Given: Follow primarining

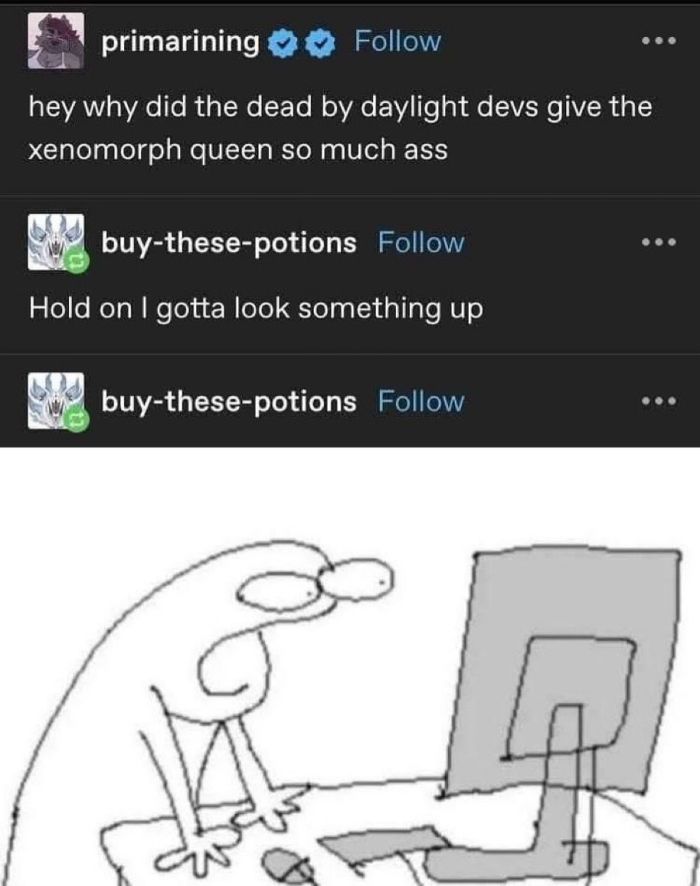Looking at the screenshot, I should [x=398, y=41].
